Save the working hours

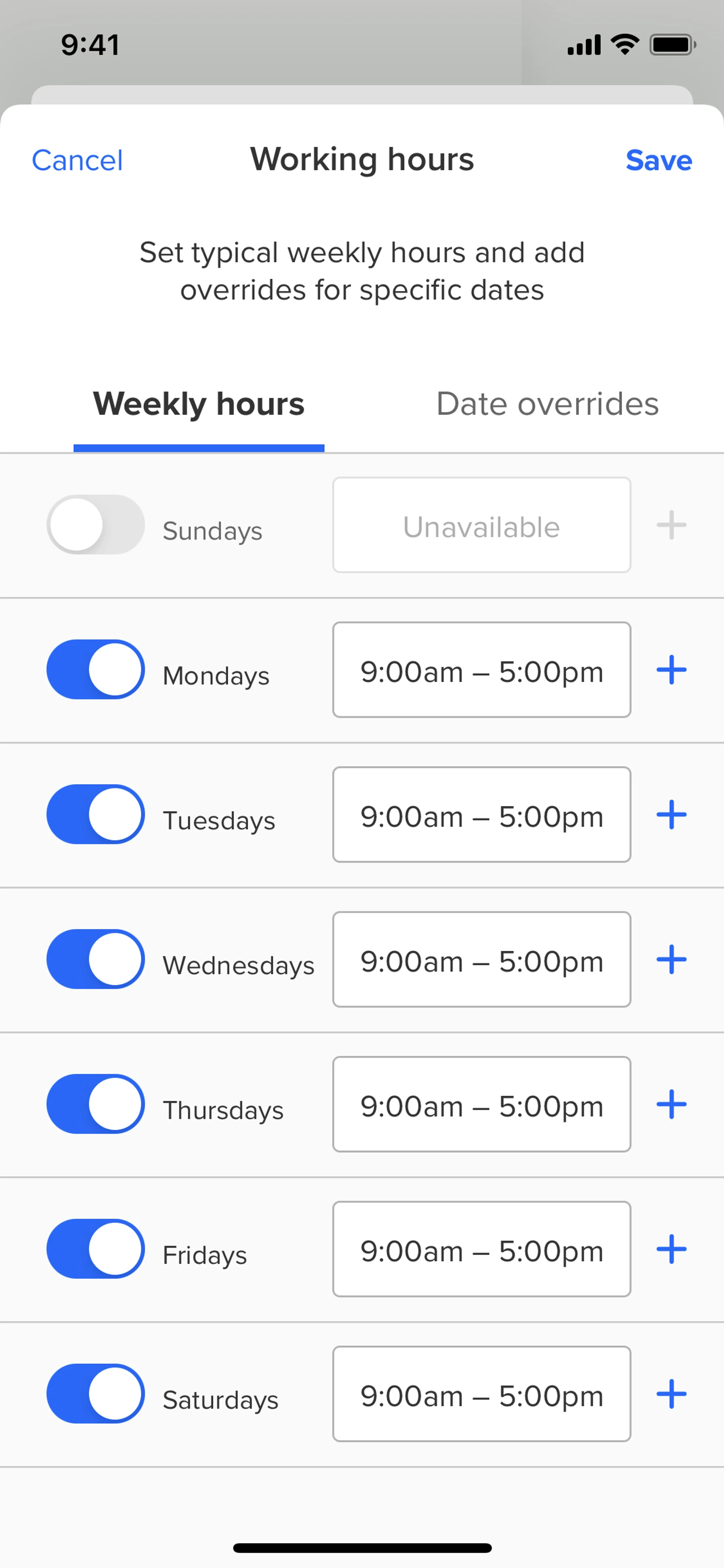pos(658,161)
